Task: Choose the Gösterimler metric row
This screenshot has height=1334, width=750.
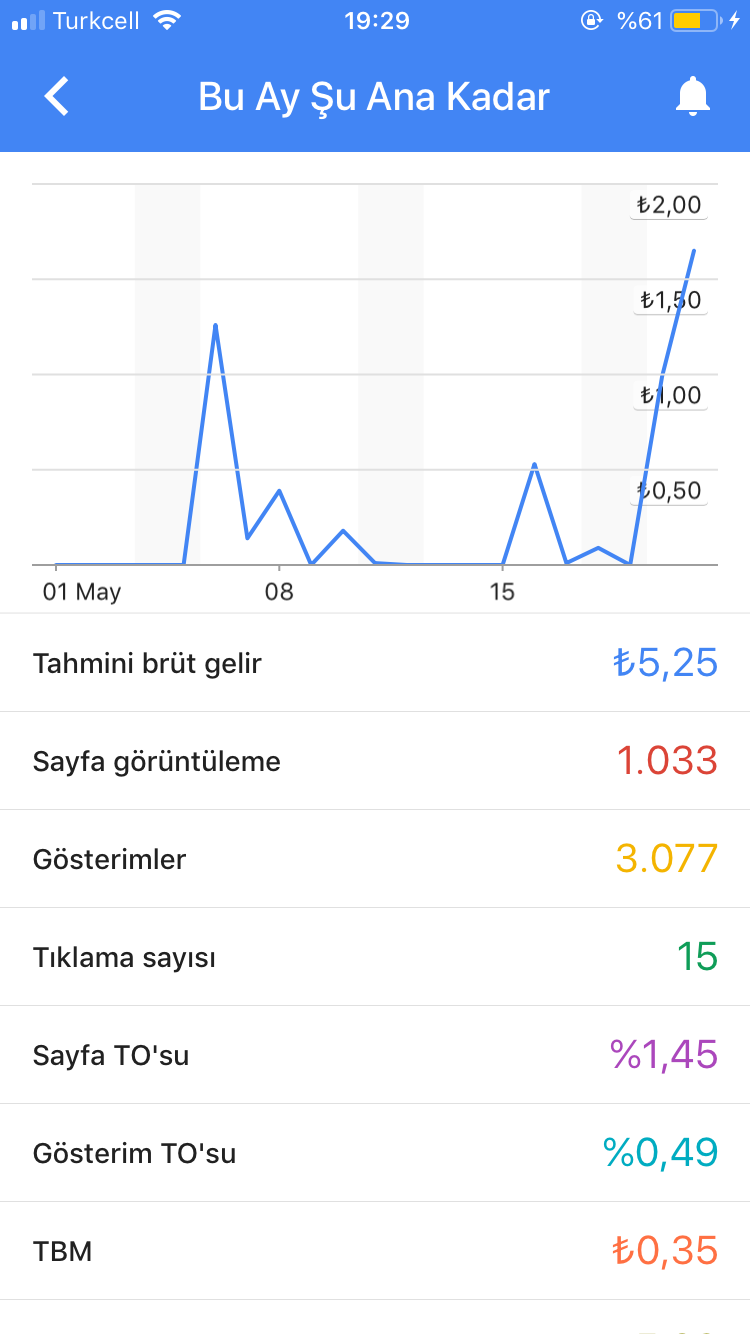Action: (375, 859)
